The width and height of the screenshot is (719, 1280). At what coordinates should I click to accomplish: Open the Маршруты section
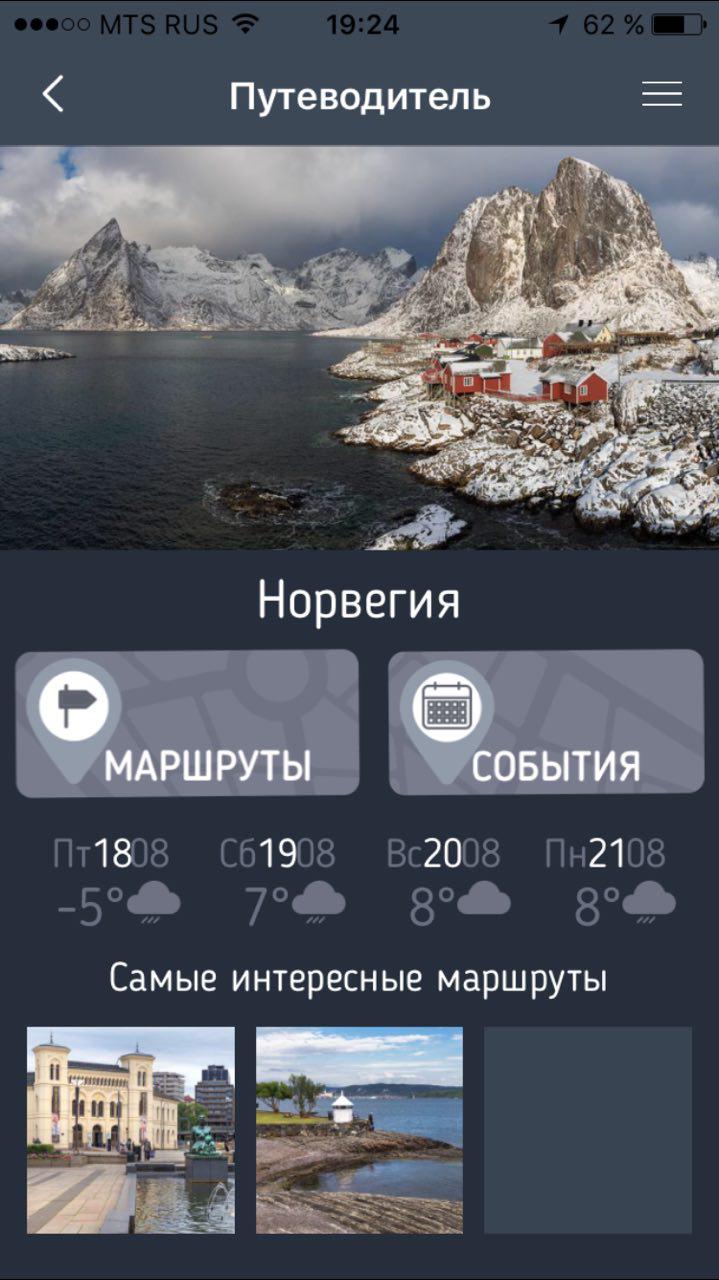187,723
